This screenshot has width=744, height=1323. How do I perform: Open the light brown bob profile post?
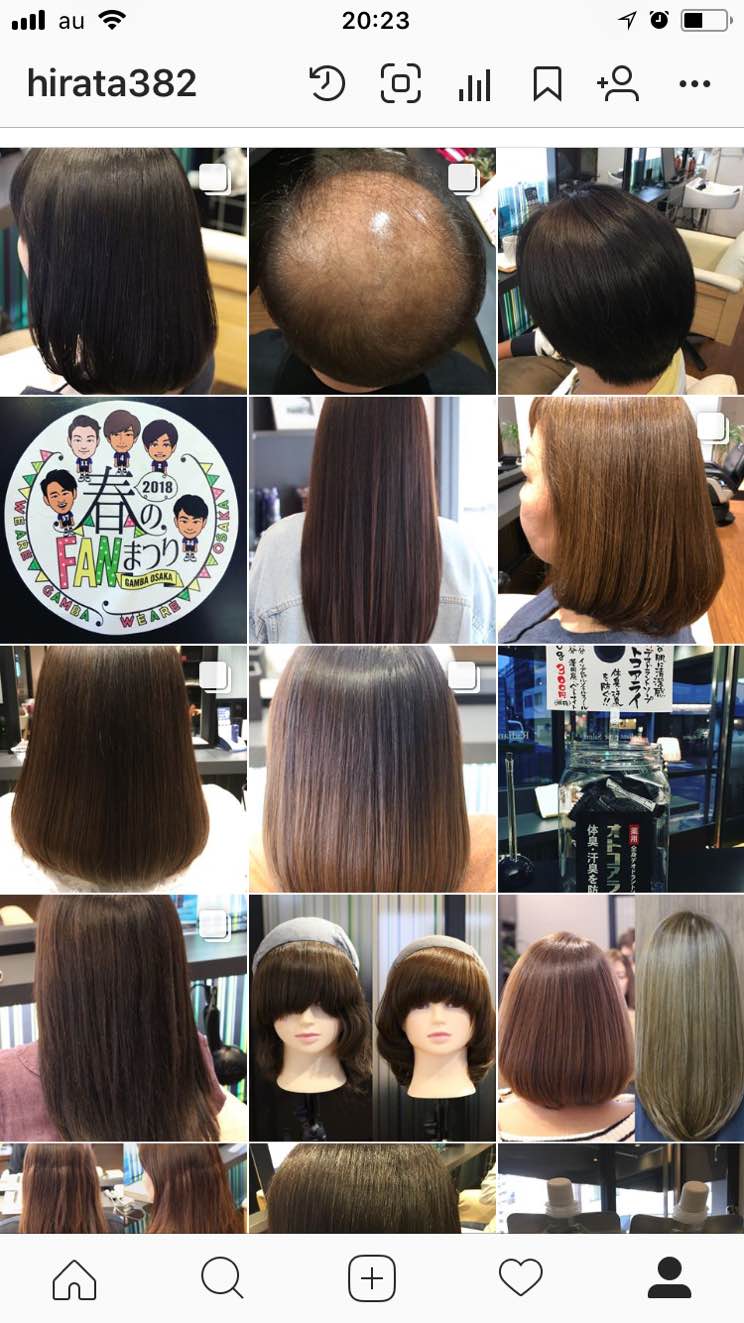tap(620, 520)
